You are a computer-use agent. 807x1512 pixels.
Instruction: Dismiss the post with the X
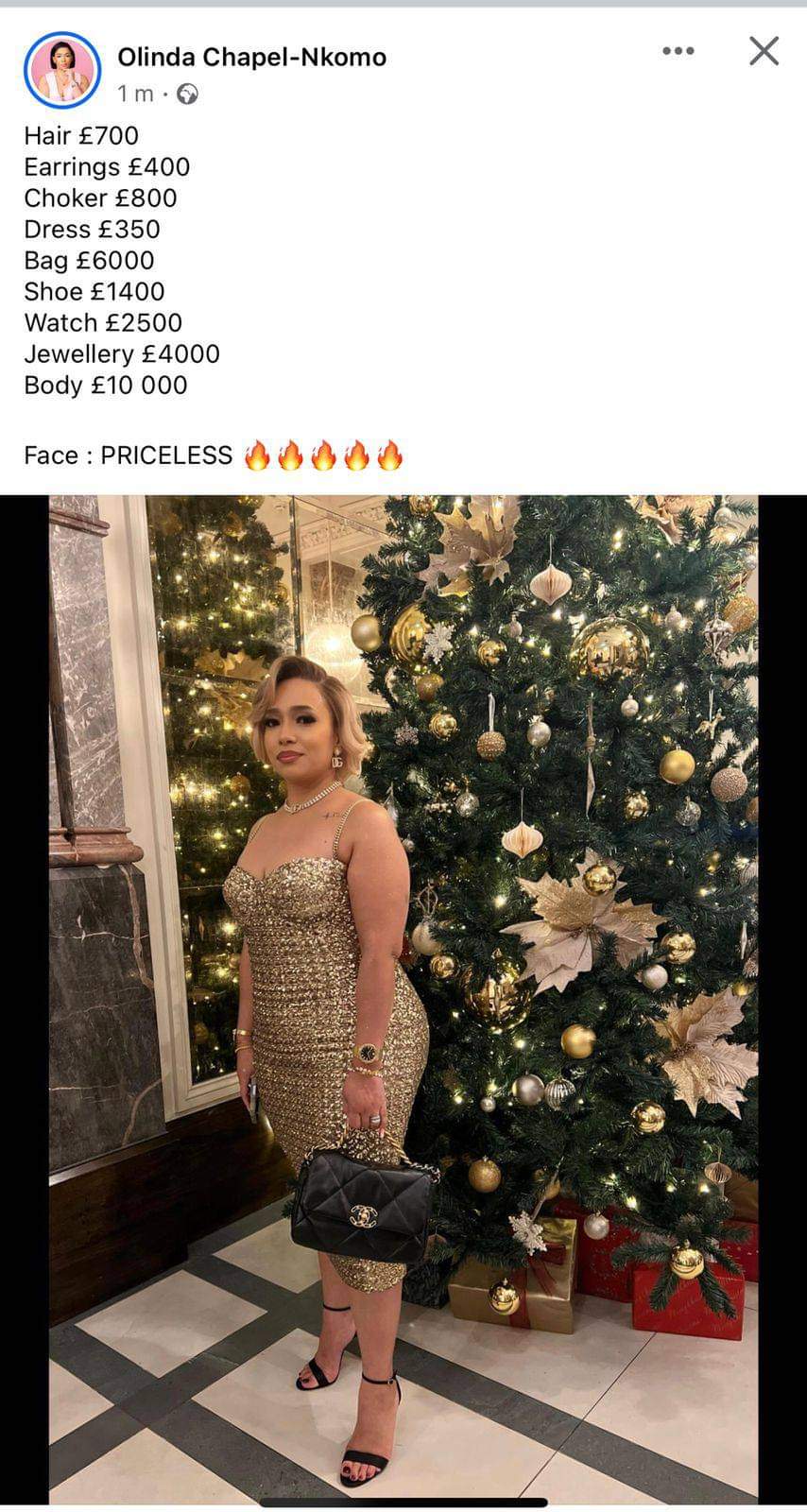764,51
